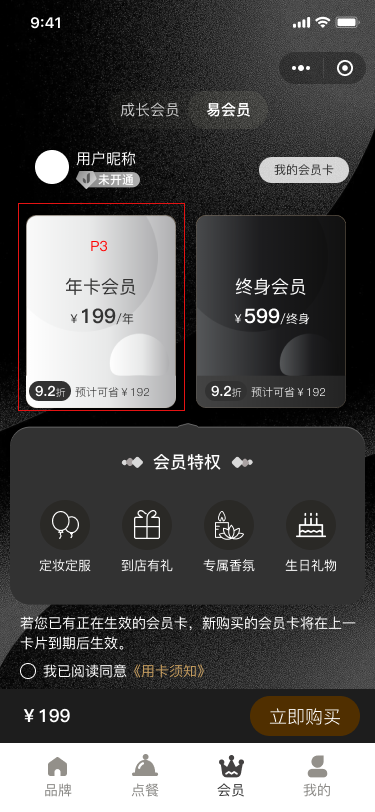Go to the 品牌 tab
375x812 pixels.
(57, 776)
